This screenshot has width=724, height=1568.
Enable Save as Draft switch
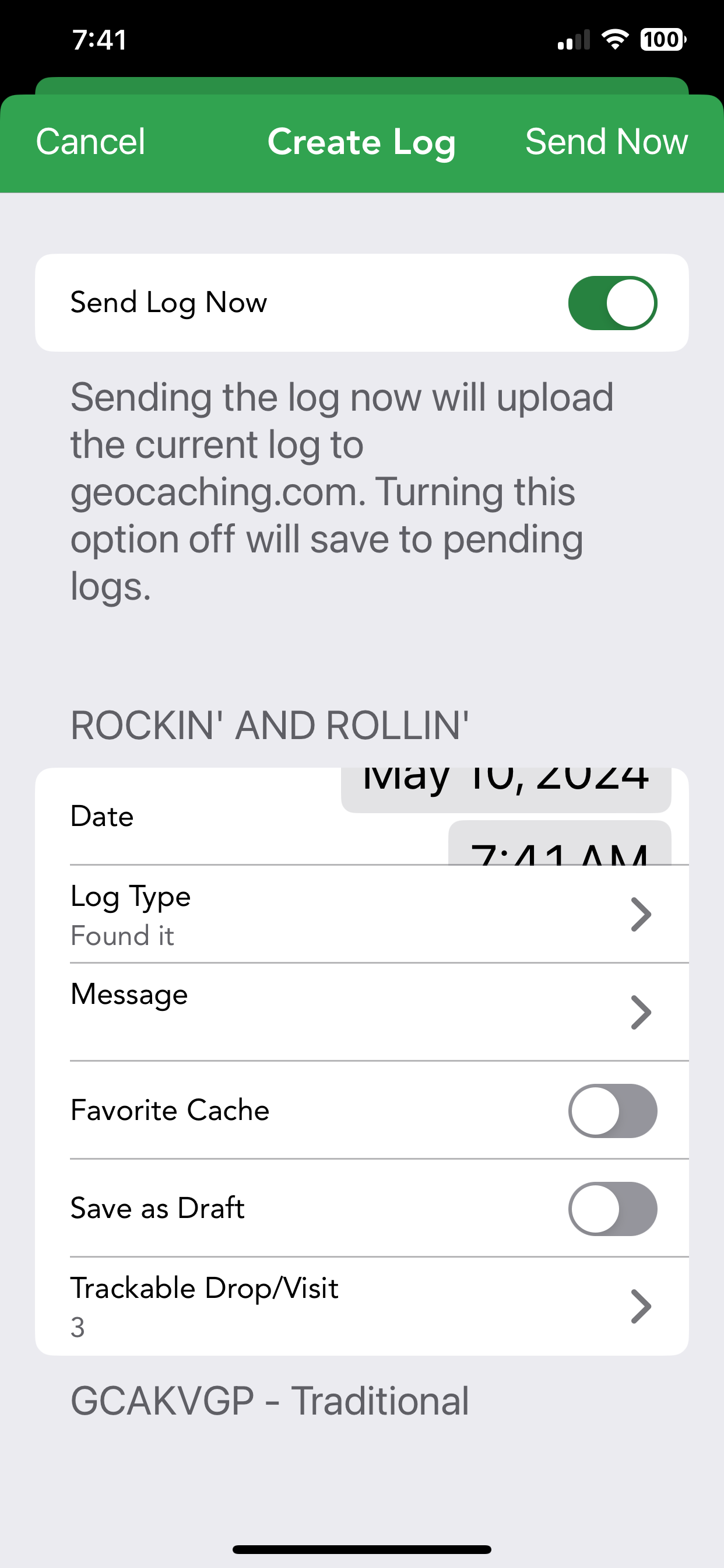[x=612, y=1208]
